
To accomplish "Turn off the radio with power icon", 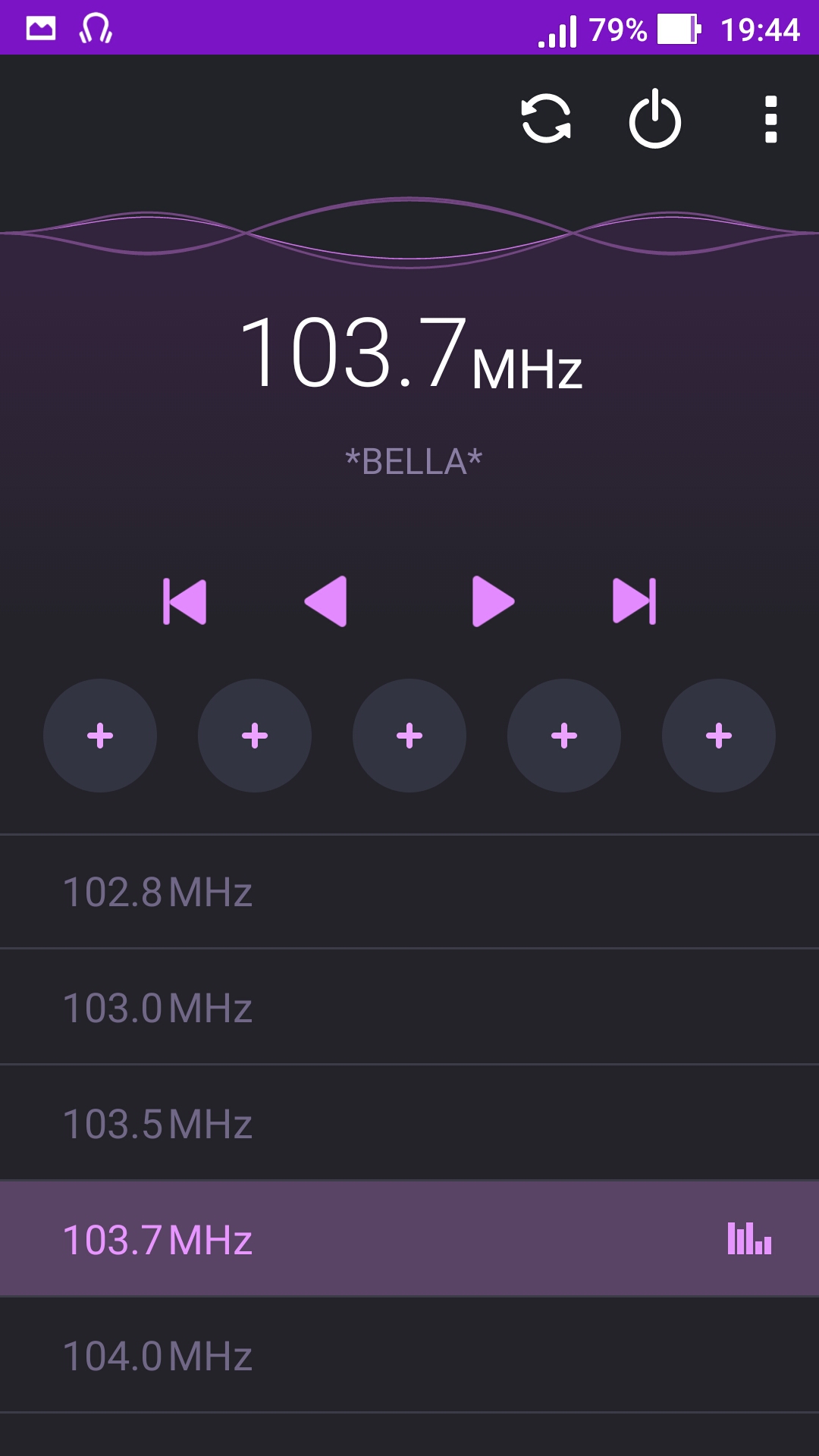I will pos(655,119).
